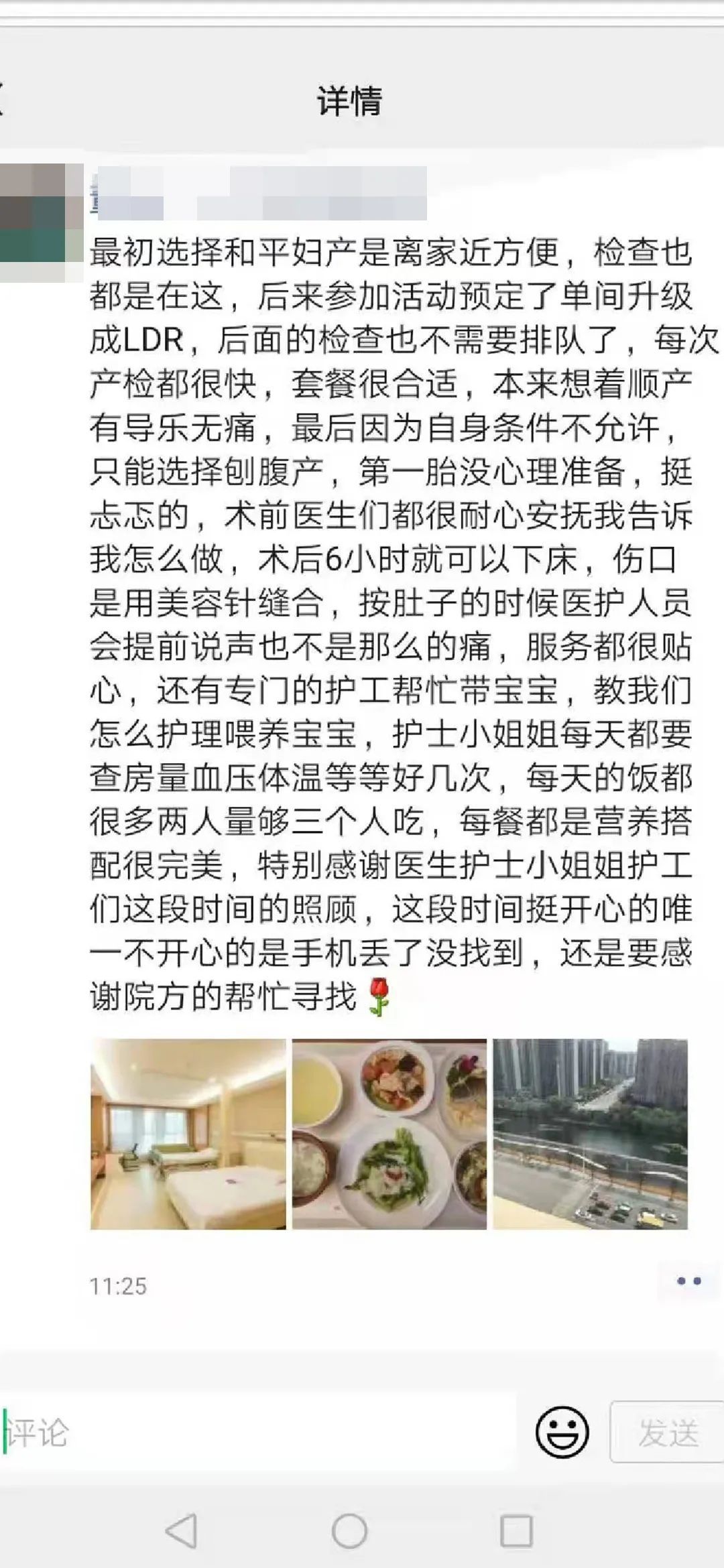Viewport: 724px width, 1568px height.
Task: Open the emoji smiley picker
Action: [x=562, y=1433]
